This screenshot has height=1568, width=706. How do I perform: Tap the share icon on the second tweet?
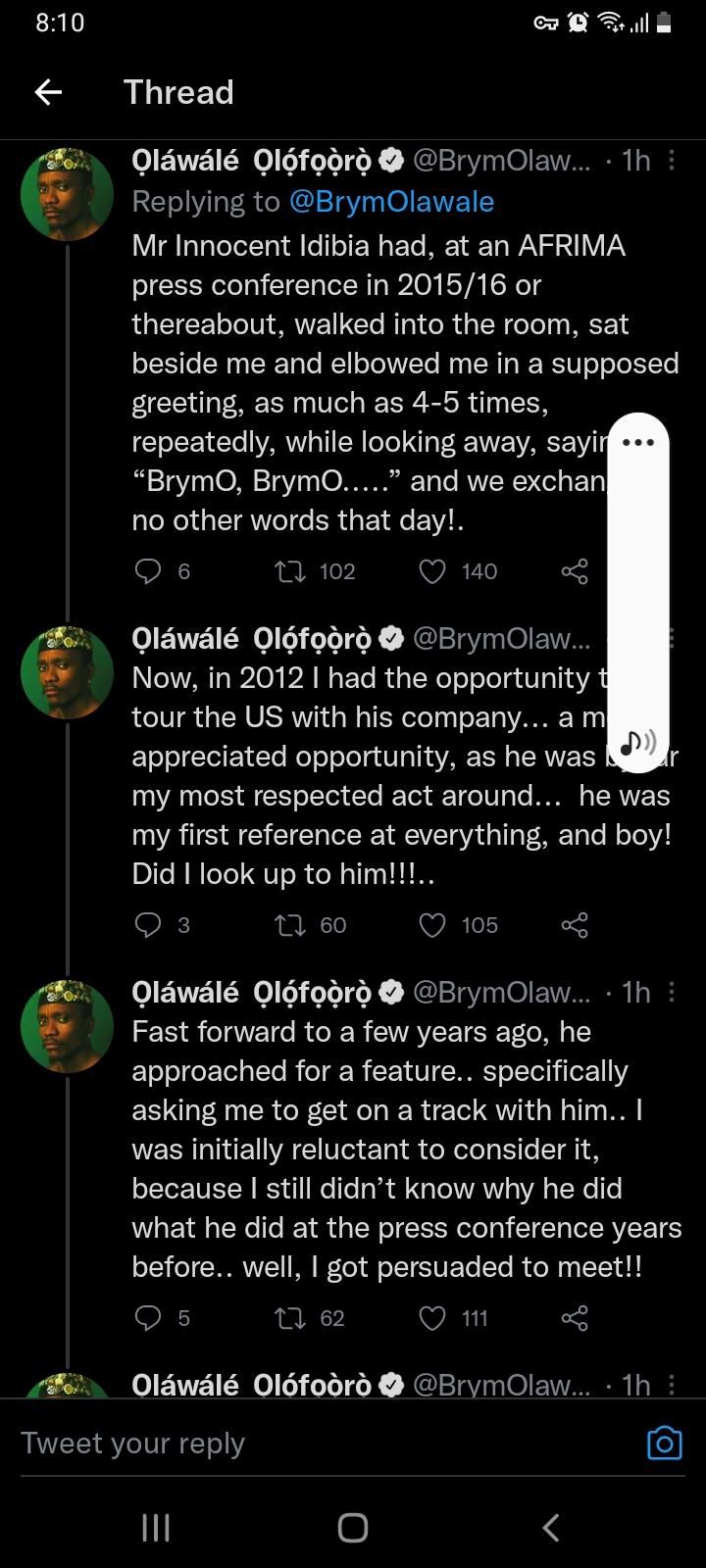pos(575,924)
